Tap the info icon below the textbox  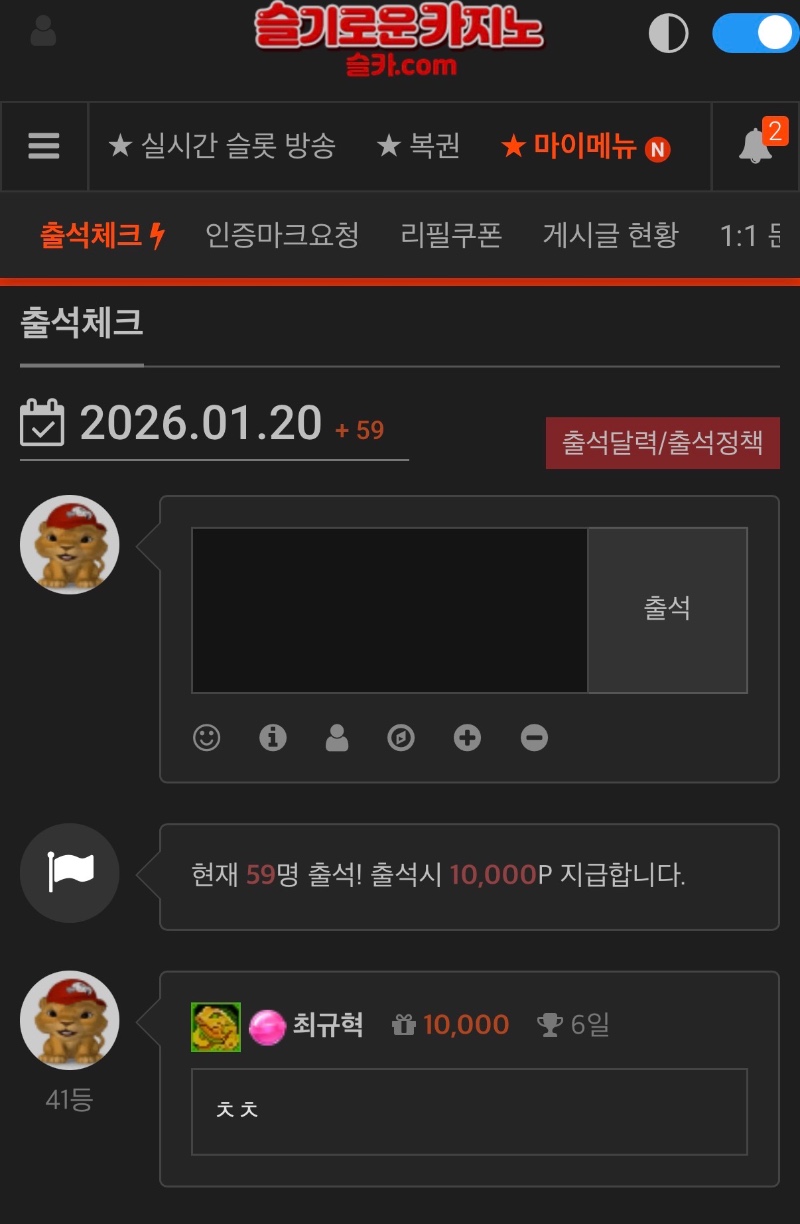click(x=272, y=738)
